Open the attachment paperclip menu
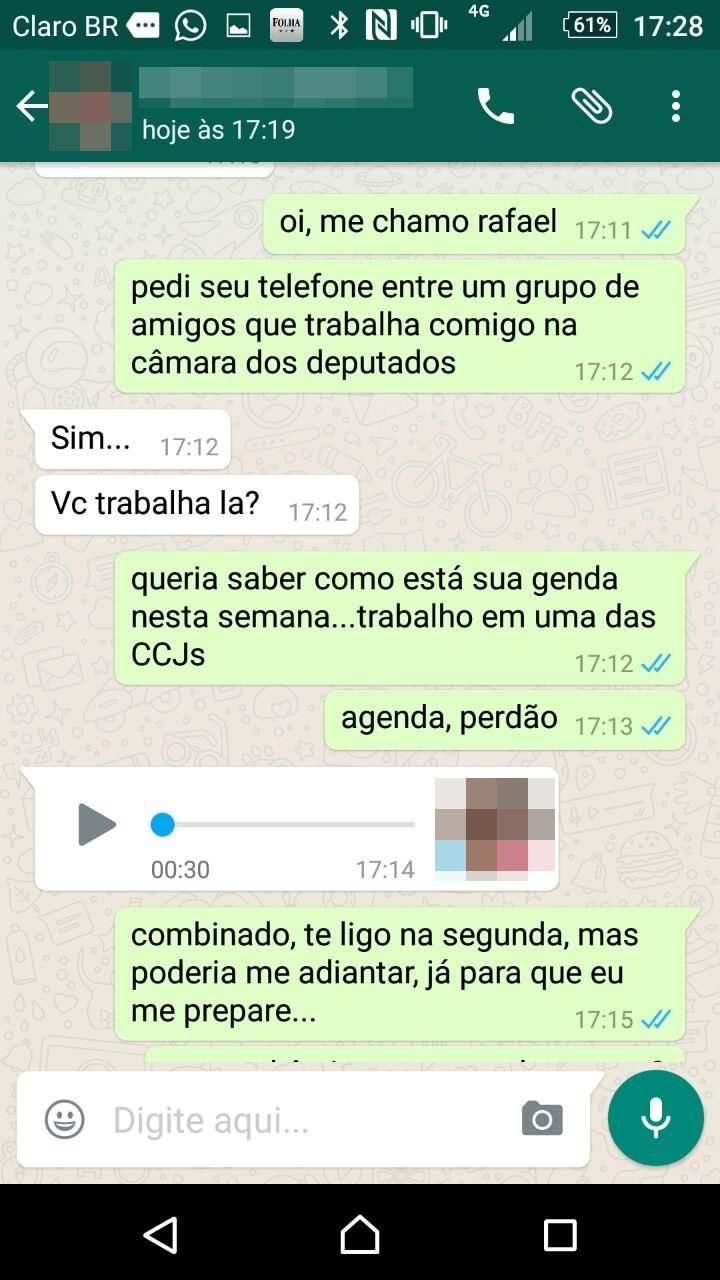 (591, 106)
